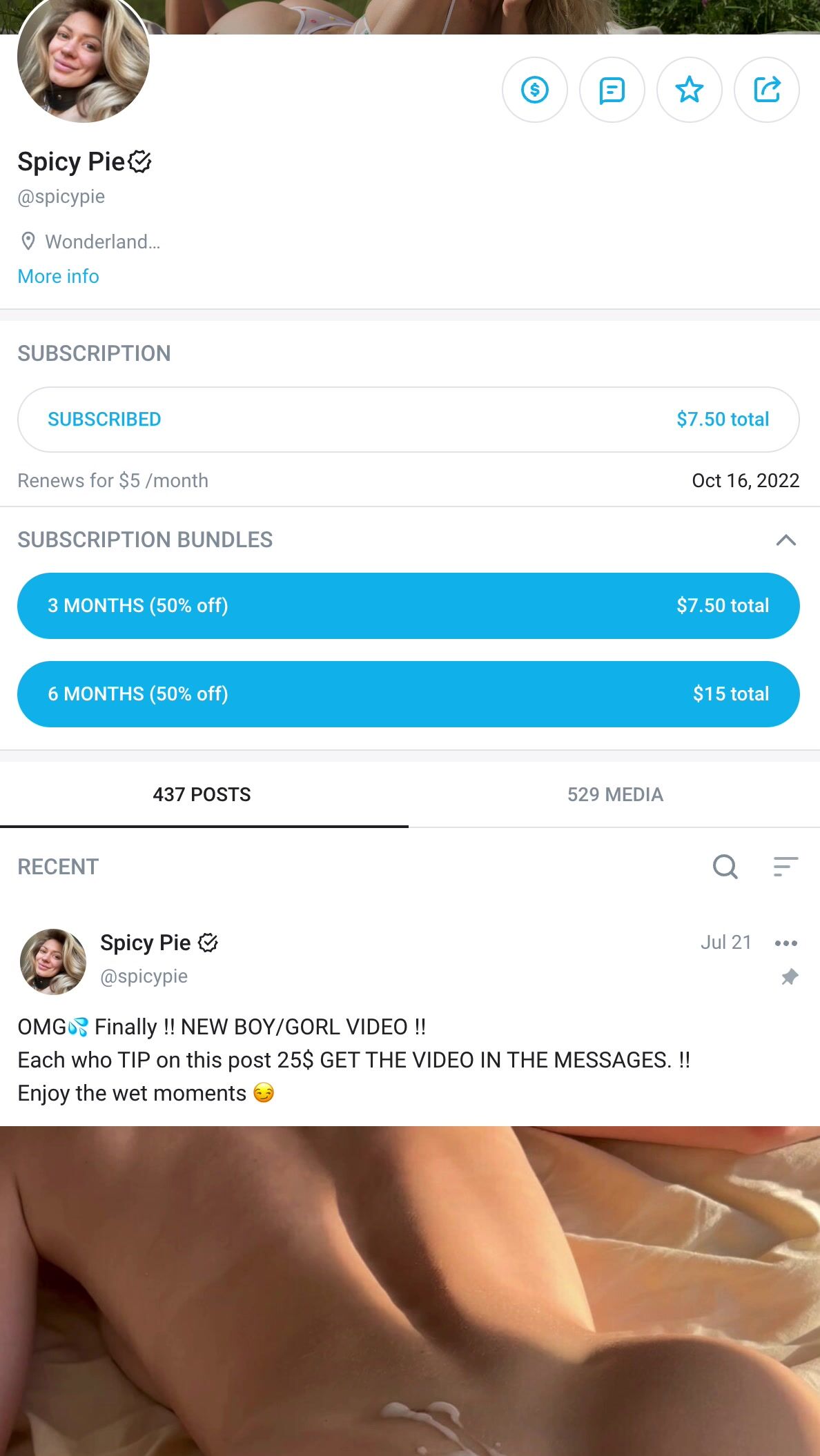820x1456 pixels.
Task: Select the 3 months bundle
Action: (x=409, y=606)
